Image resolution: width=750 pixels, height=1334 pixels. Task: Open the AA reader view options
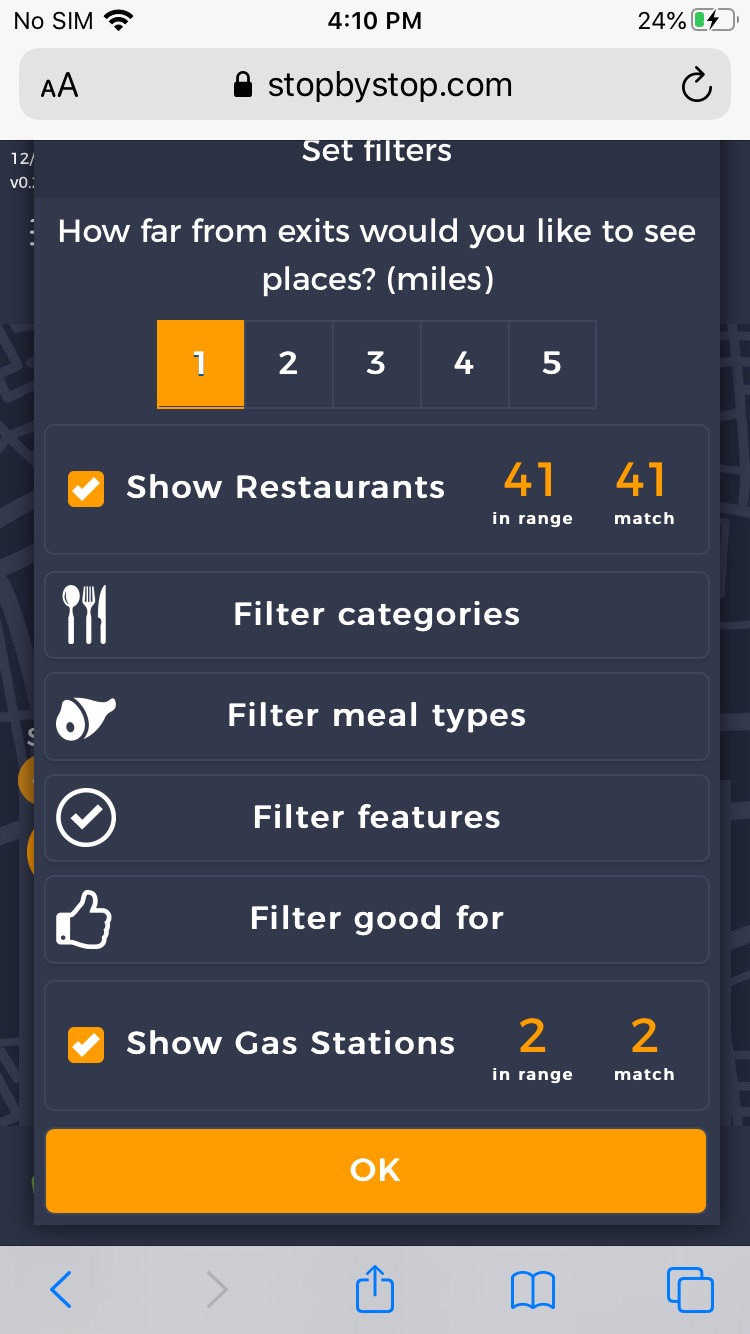(60, 86)
